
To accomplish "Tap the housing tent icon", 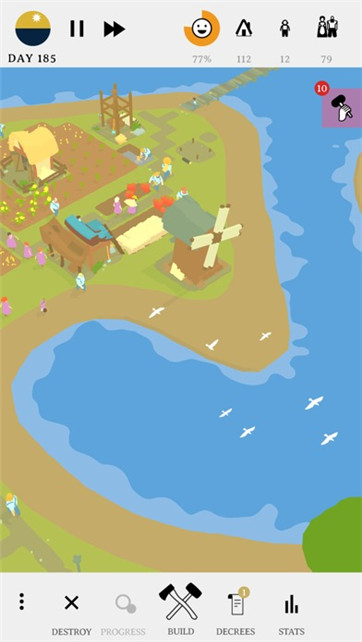I will point(244,29).
